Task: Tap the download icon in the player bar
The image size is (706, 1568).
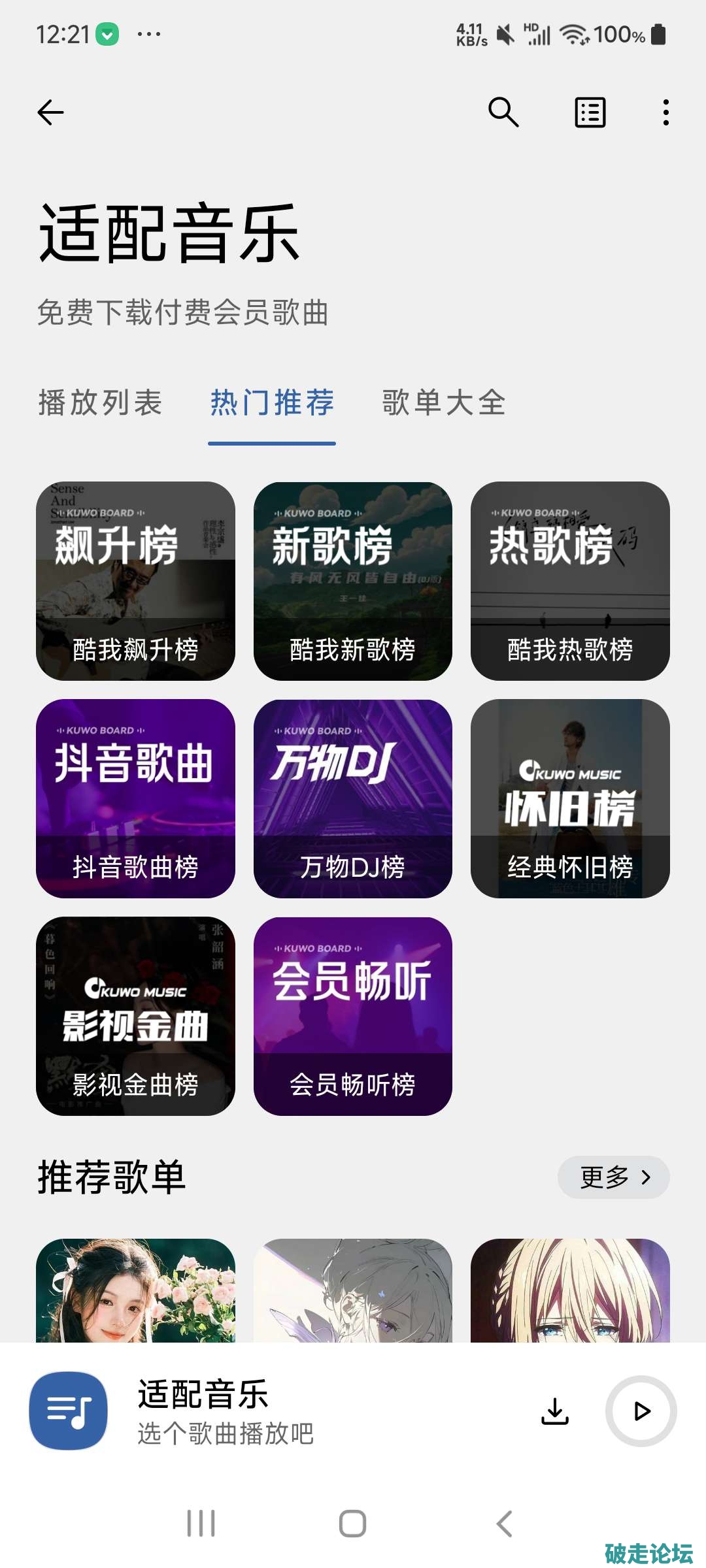Action: click(555, 1411)
